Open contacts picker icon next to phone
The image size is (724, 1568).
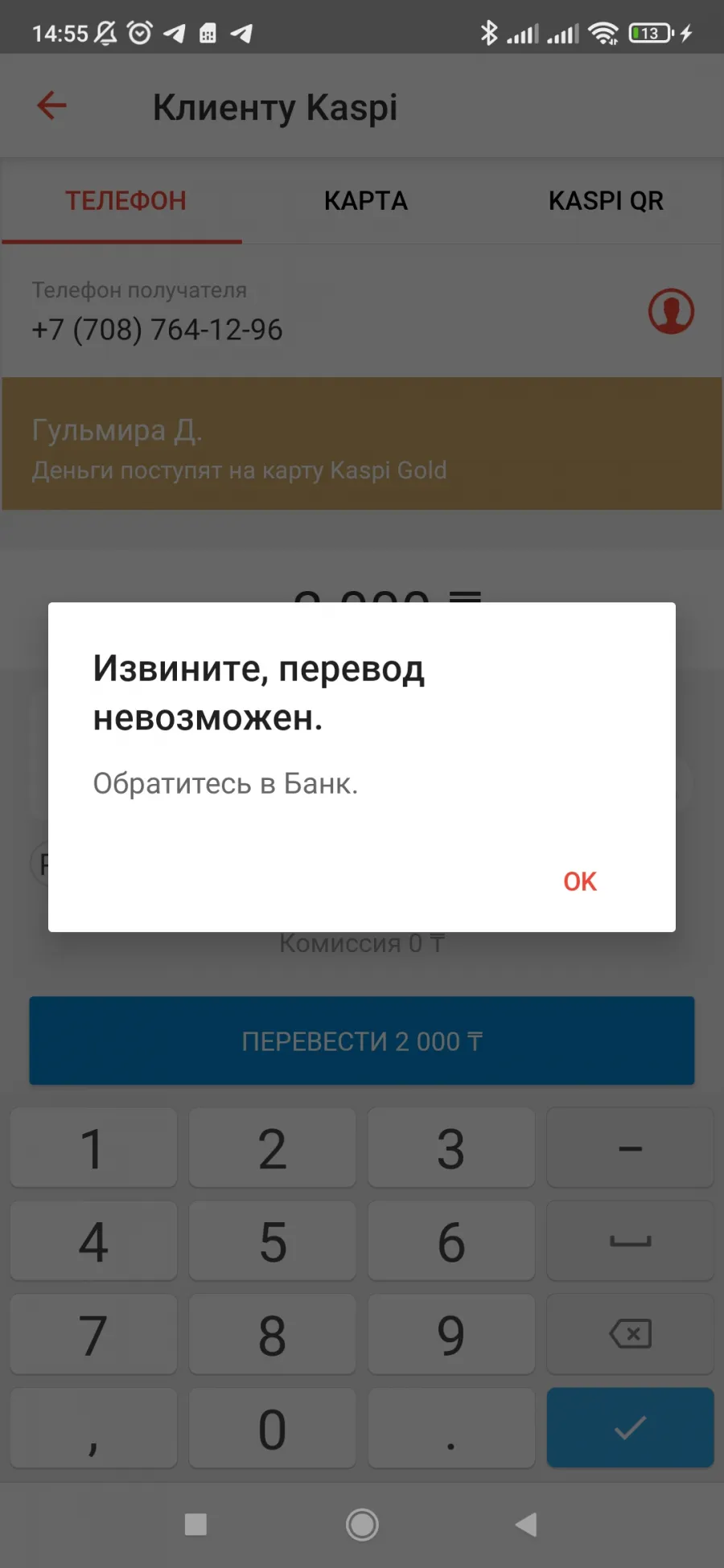pos(671,311)
